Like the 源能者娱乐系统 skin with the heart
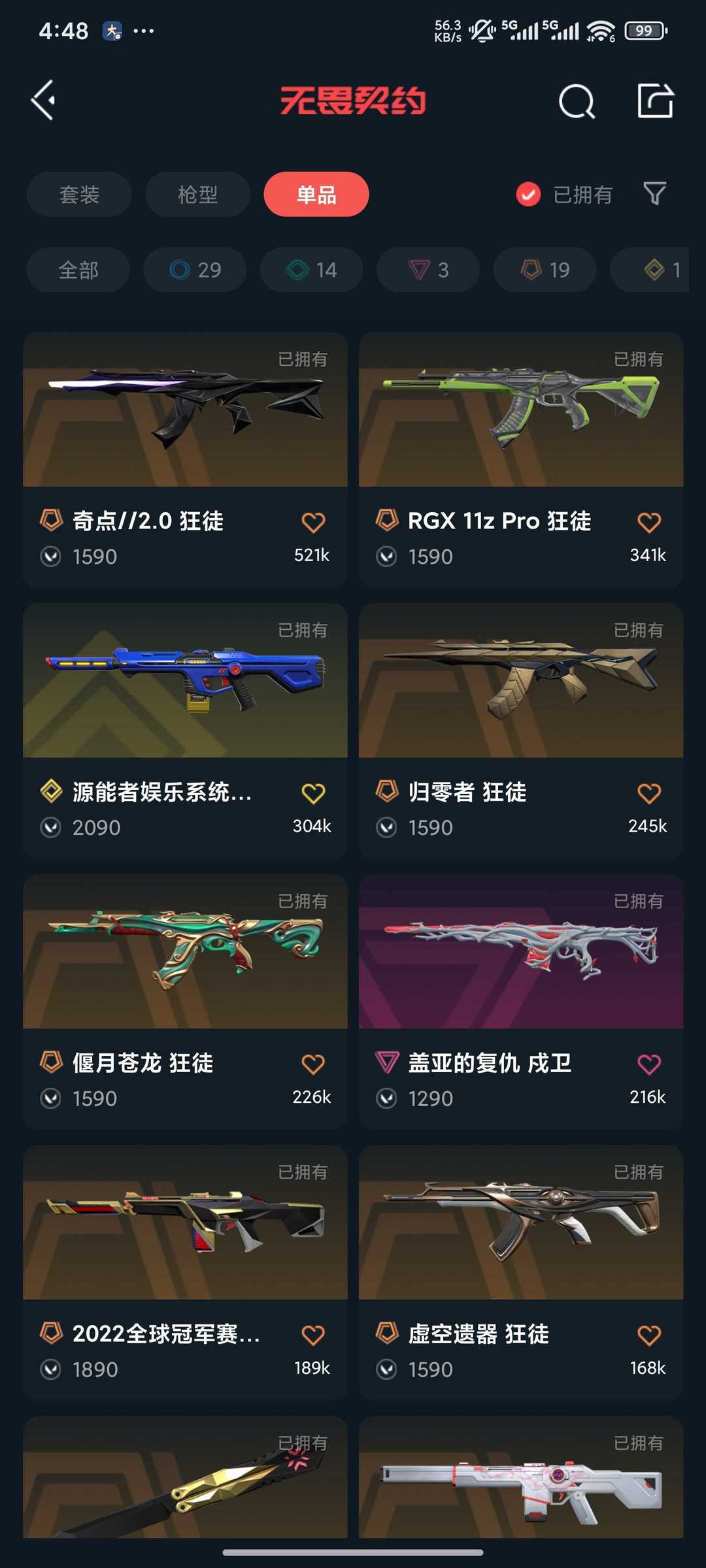Viewport: 706px width, 1568px height. (x=313, y=793)
